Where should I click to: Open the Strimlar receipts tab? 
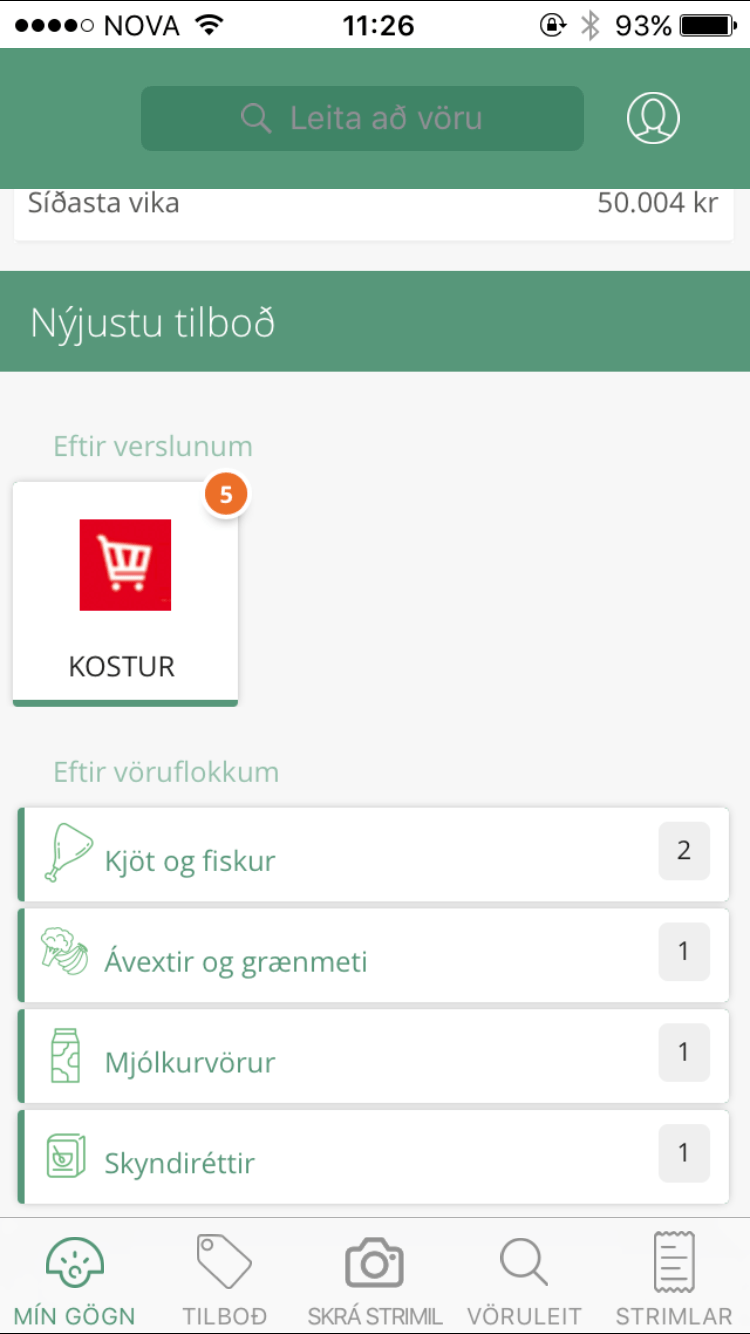pos(674,1277)
